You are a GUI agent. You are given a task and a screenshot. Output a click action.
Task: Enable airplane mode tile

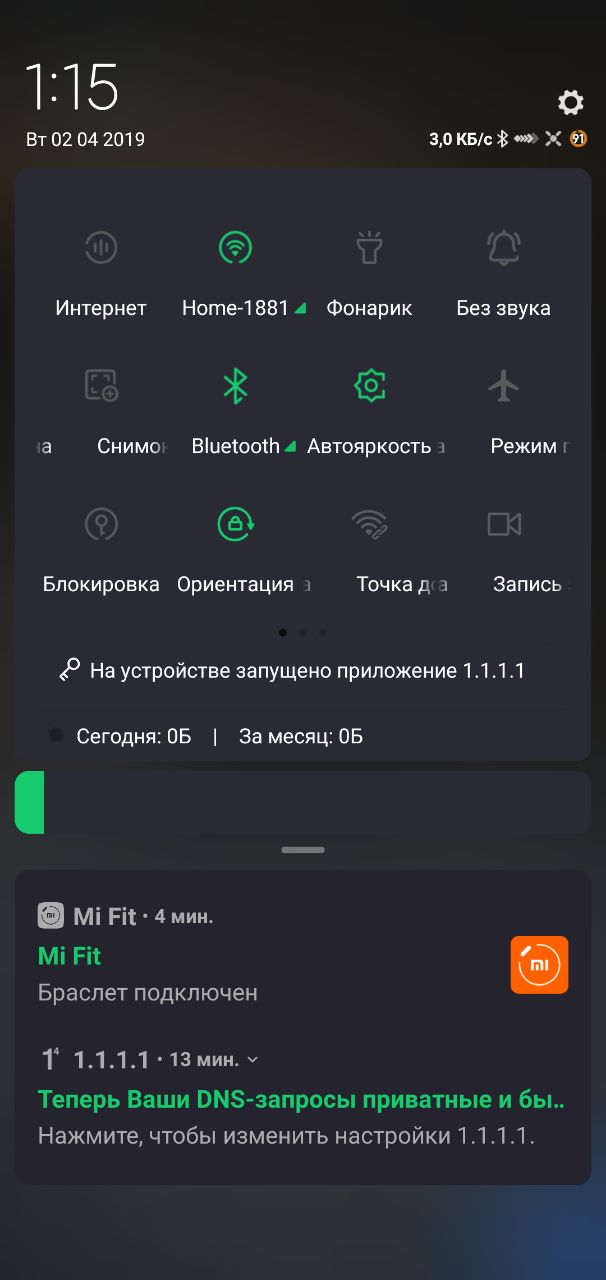503,385
